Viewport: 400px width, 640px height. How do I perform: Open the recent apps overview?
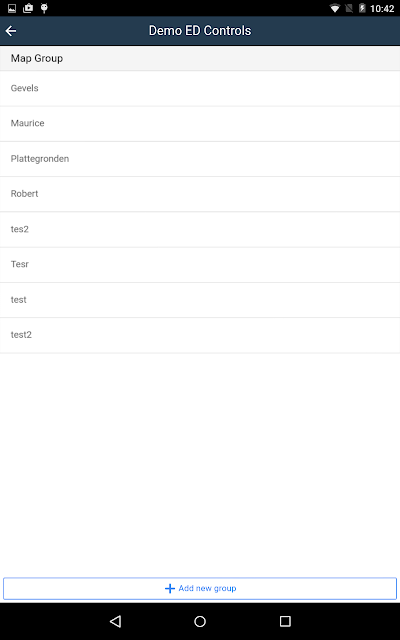285,621
